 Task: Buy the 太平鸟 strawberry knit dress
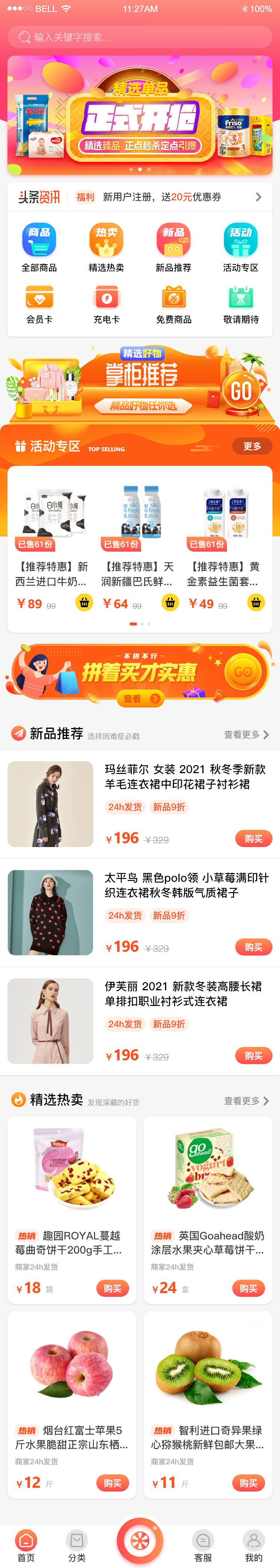pyautogui.click(x=253, y=947)
